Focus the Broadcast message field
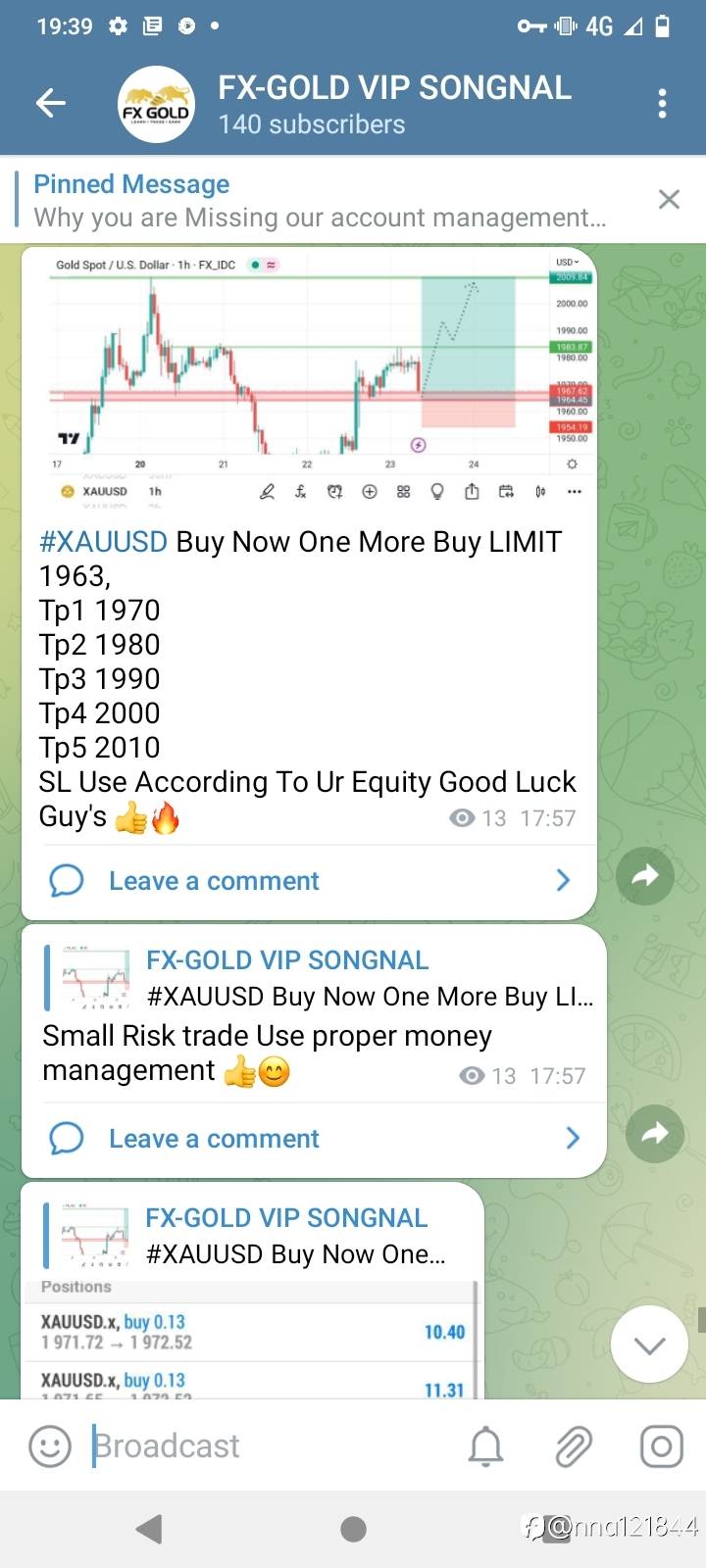706x1568 pixels. tap(265, 1446)
